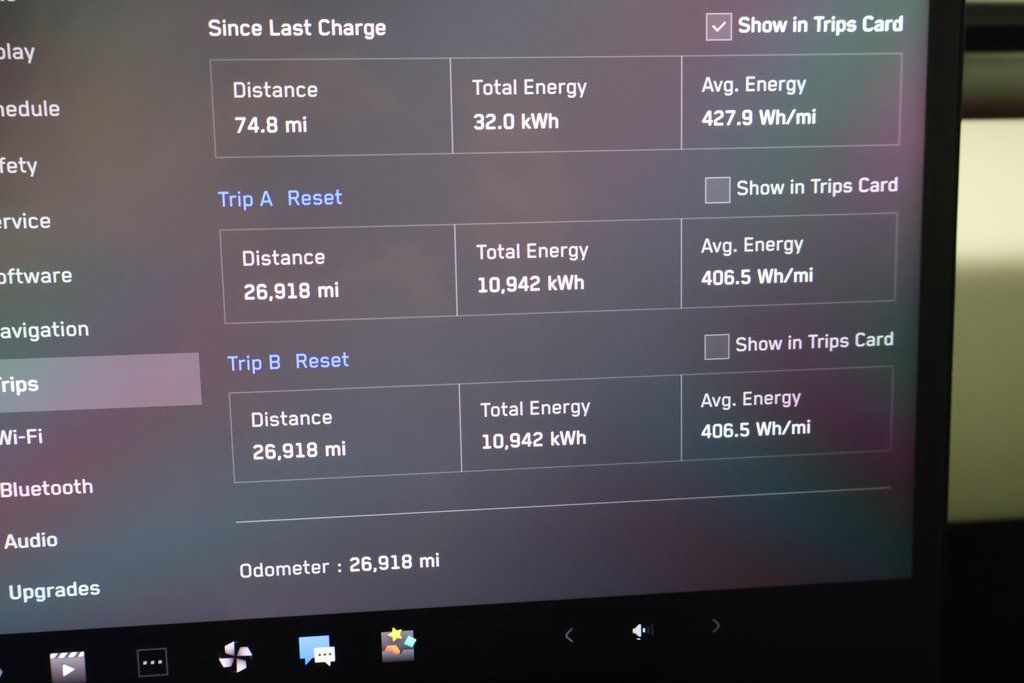Open the Bluetooth settings
The image size is (1024, 683).
[46, 488]
